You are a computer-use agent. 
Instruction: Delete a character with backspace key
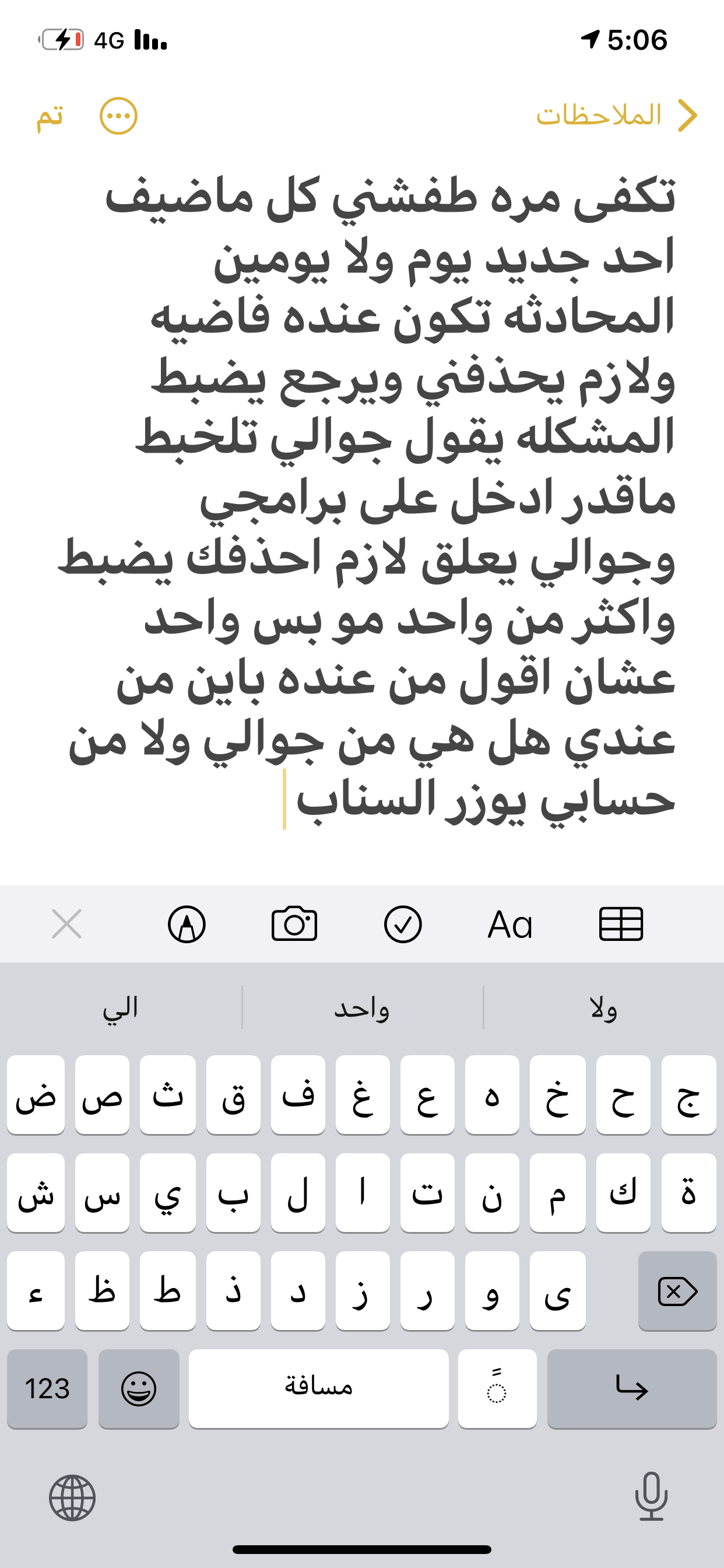pos(677,1291)
